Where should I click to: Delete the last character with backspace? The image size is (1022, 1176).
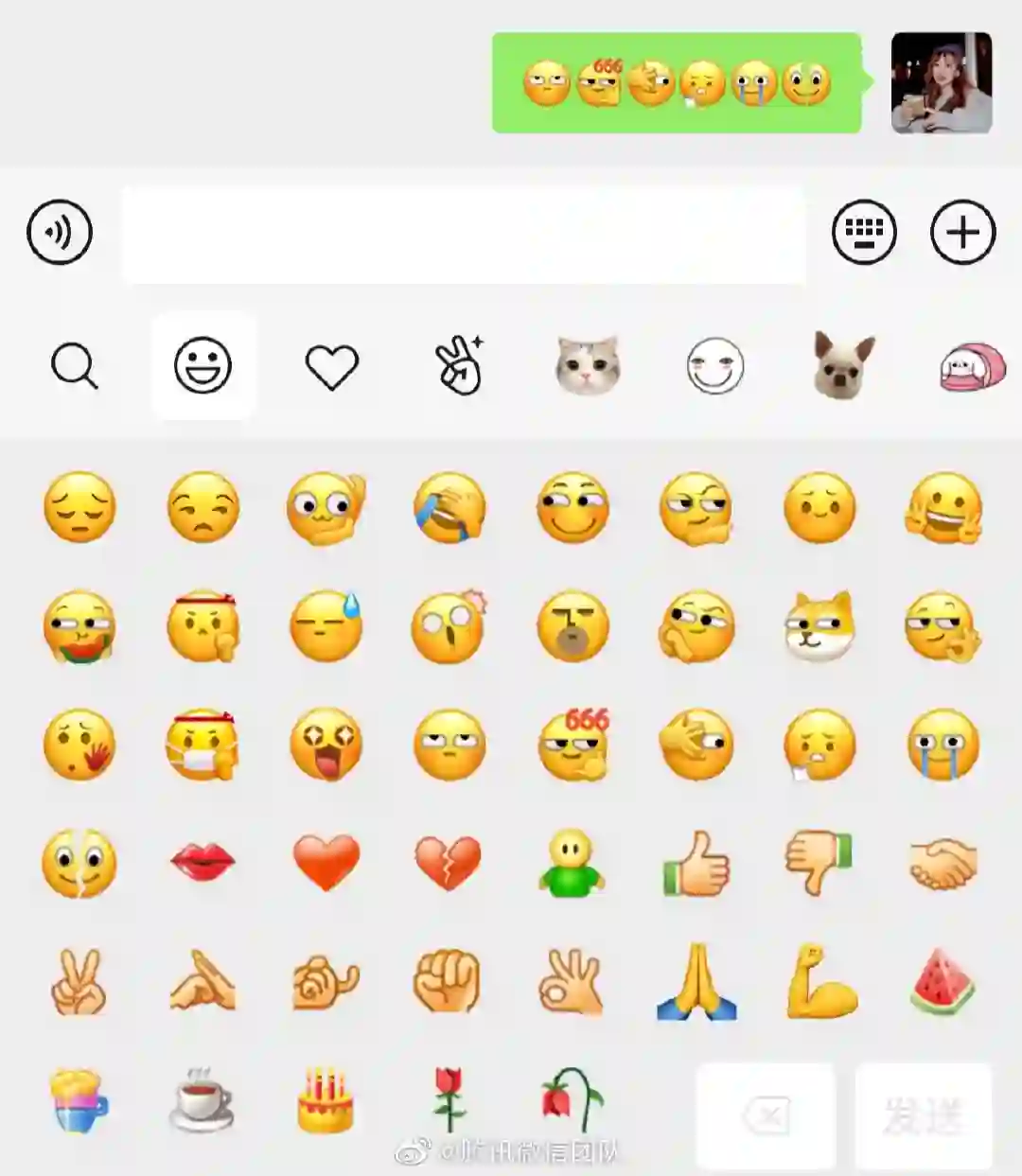click(x=766, y=1116)
